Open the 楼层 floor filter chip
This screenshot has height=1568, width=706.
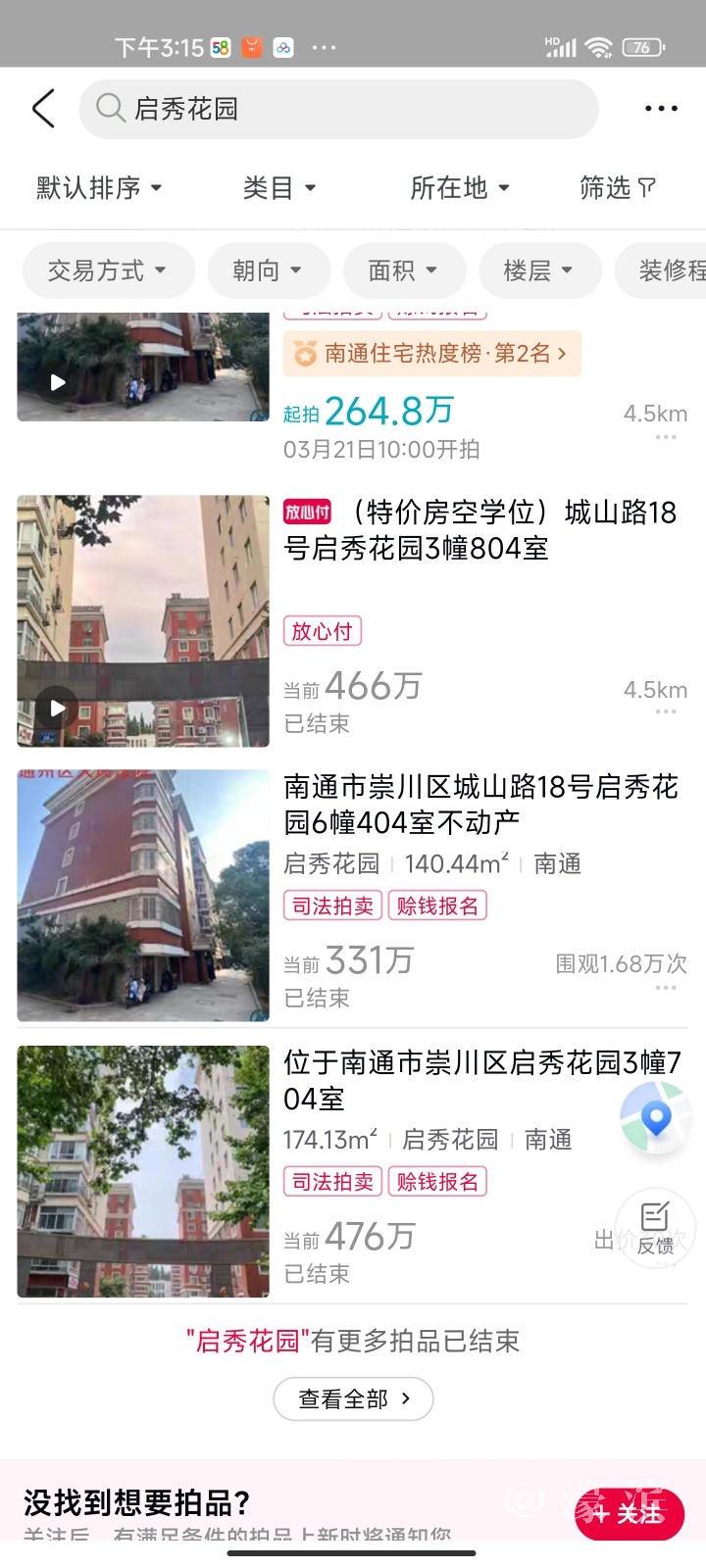coord(538,270)
